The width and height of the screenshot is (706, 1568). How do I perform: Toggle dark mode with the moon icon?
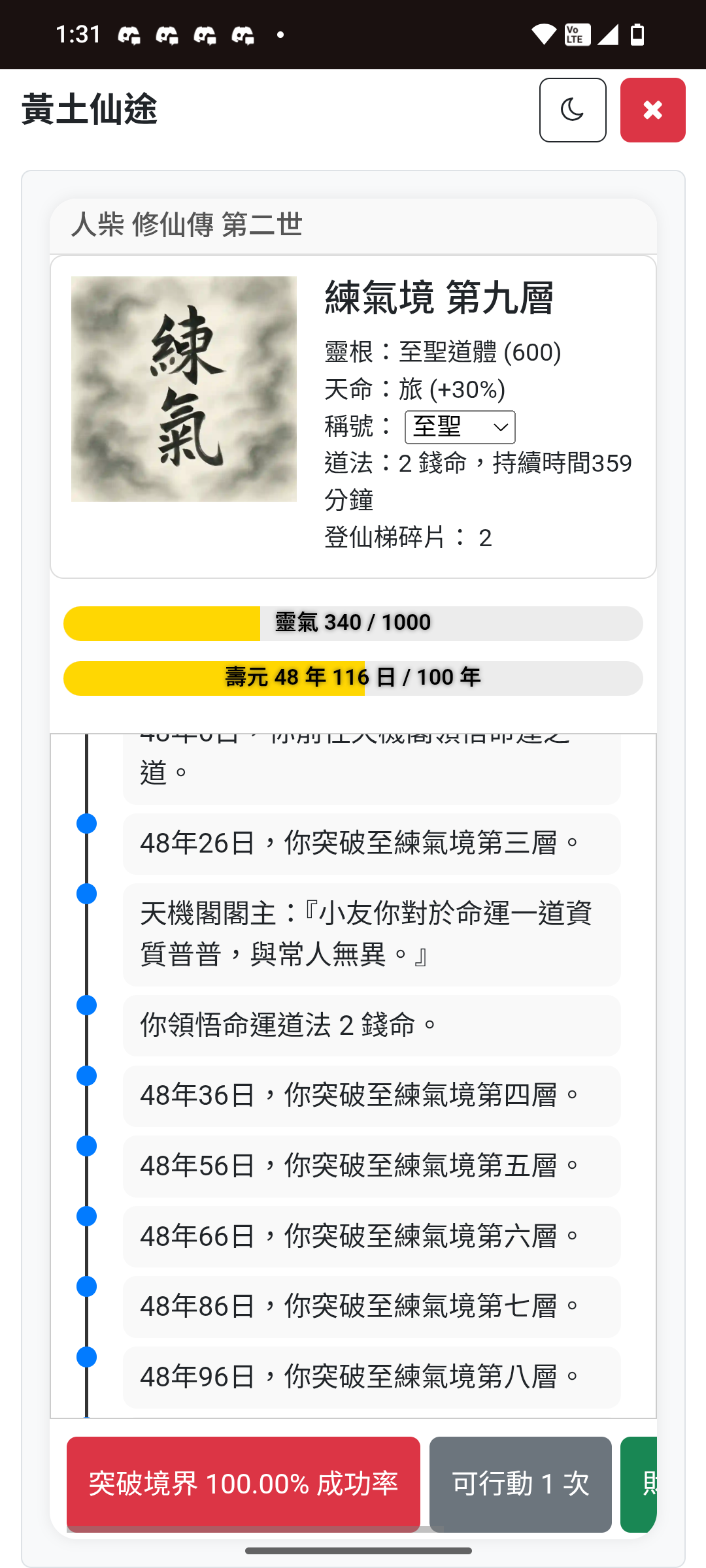coord(572,110)
